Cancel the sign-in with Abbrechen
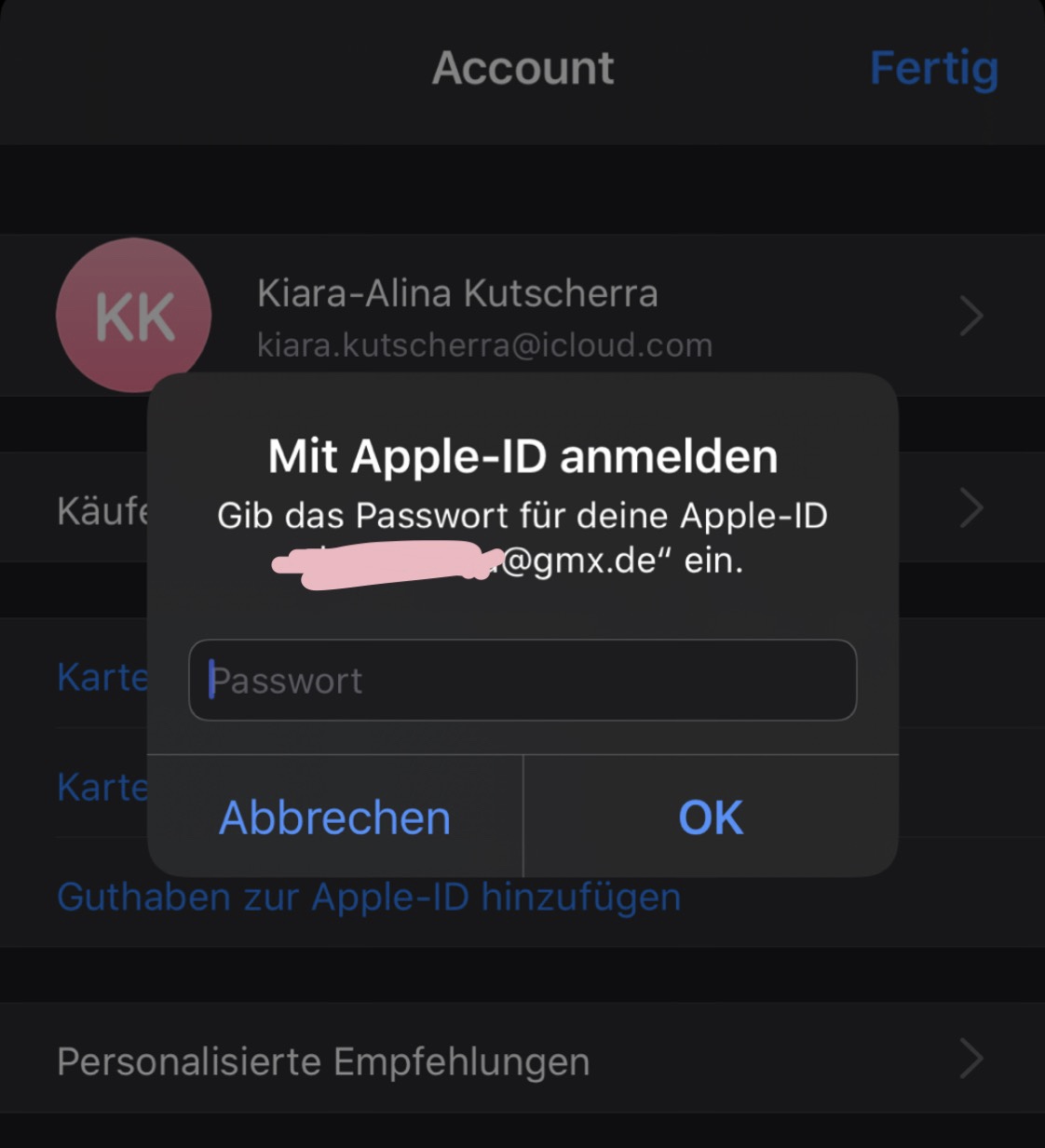This screenshot has width=1045, height=1148. pos(334,817)
